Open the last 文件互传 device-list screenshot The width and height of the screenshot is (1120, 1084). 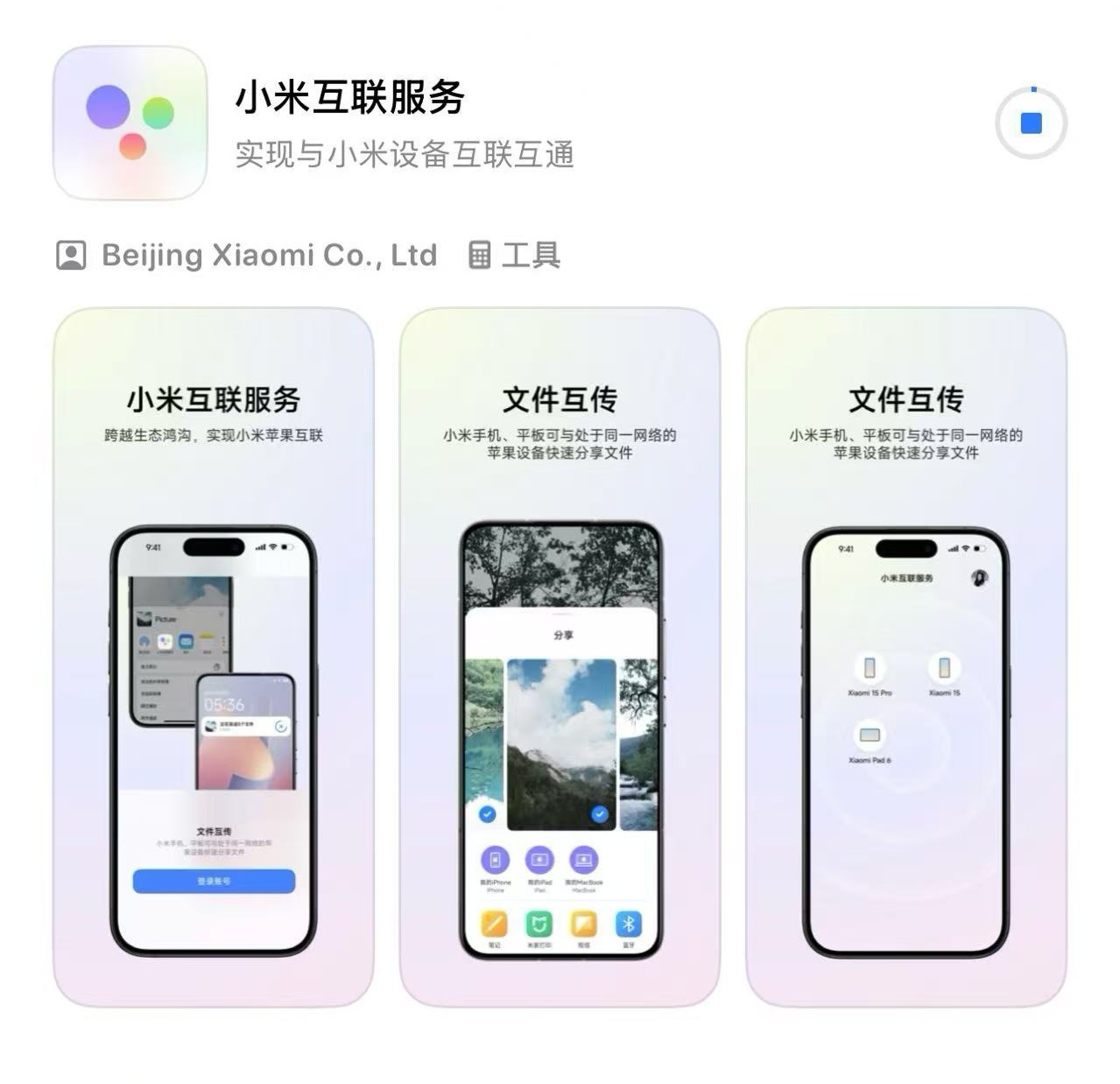pos(905,657)
